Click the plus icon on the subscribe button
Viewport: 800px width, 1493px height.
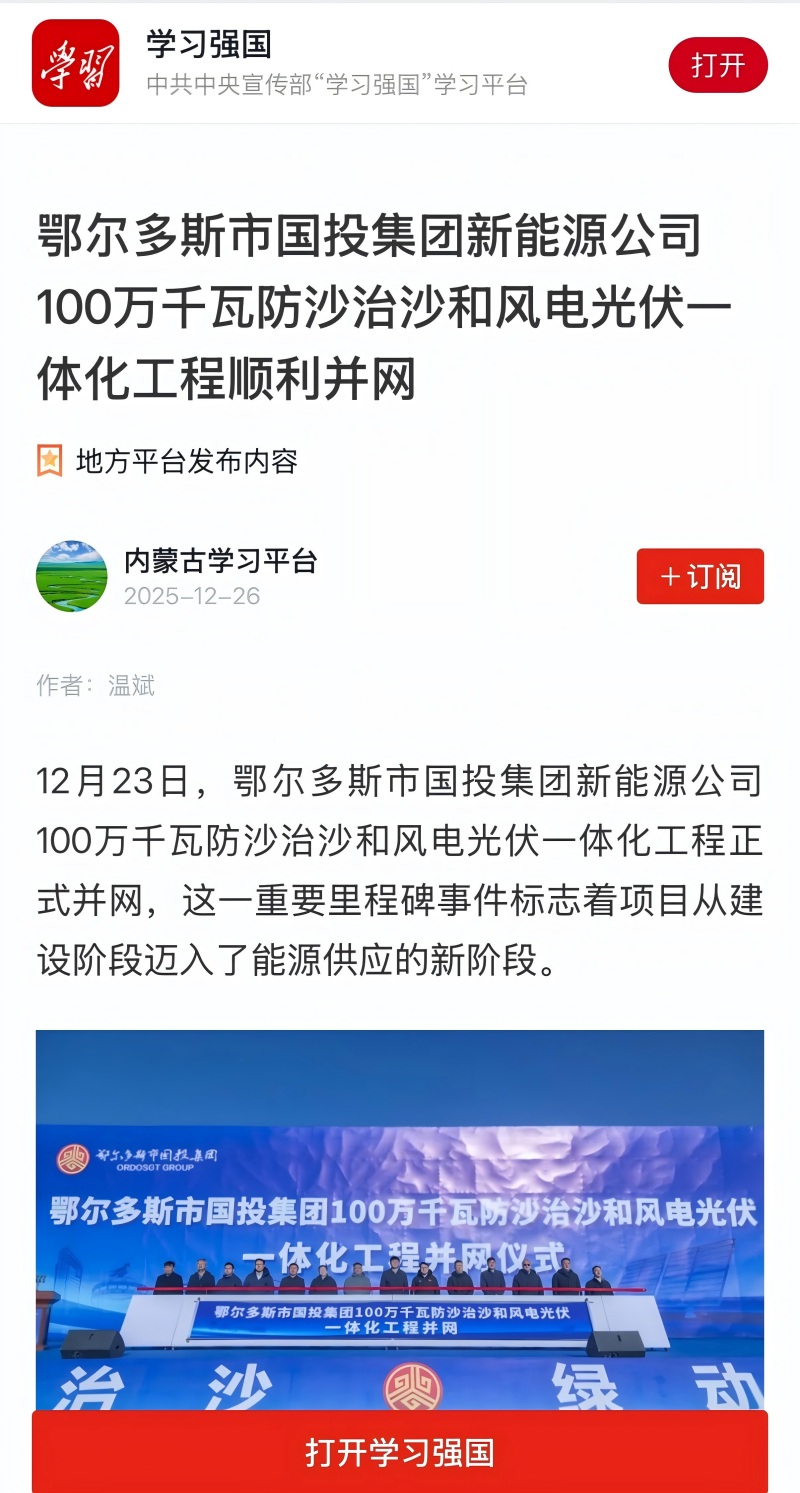pos(671,576)
